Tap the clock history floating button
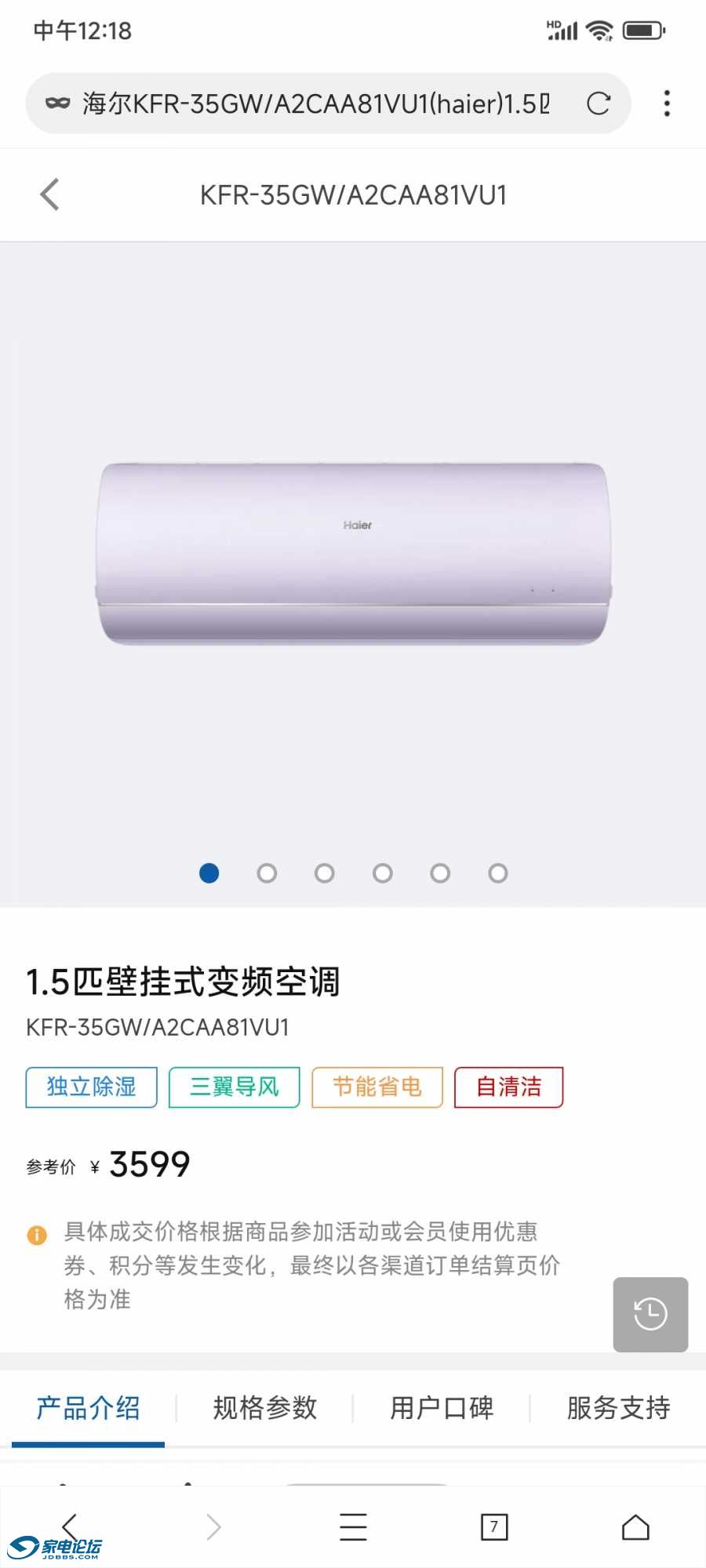706x1568 pixels. click(650, 1315)
